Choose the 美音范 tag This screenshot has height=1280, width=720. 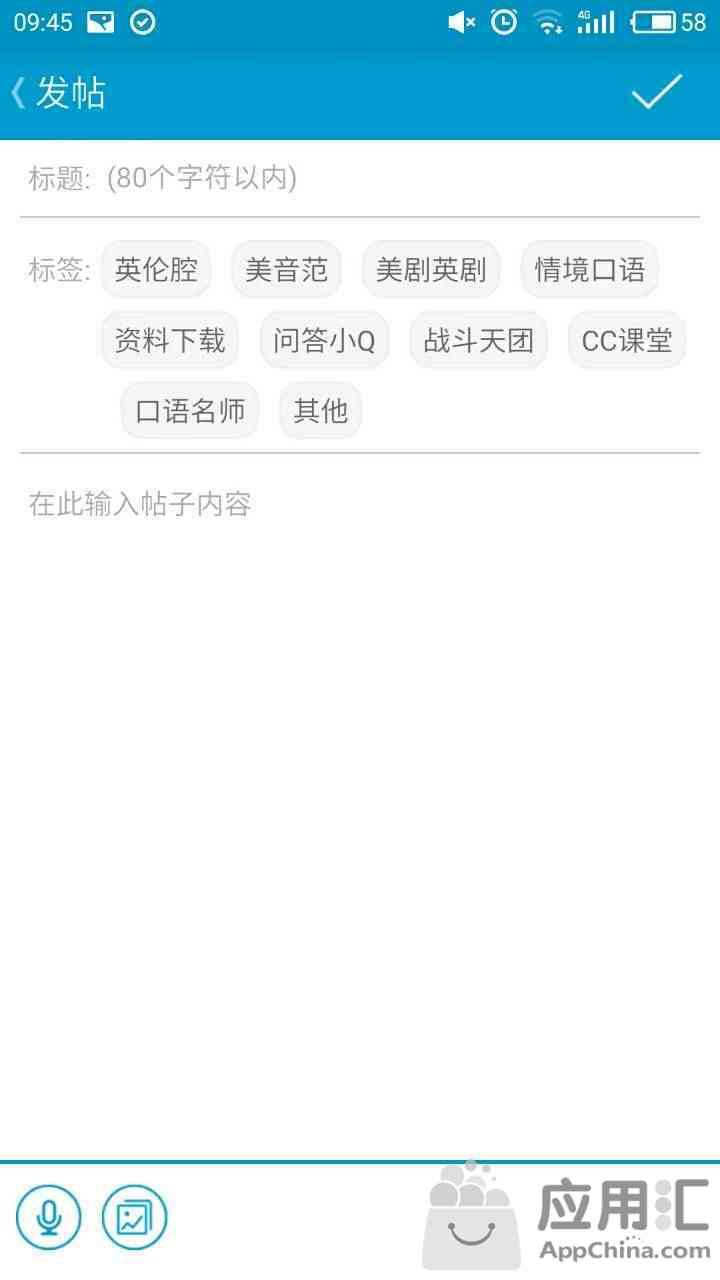(x=286, y=269)
